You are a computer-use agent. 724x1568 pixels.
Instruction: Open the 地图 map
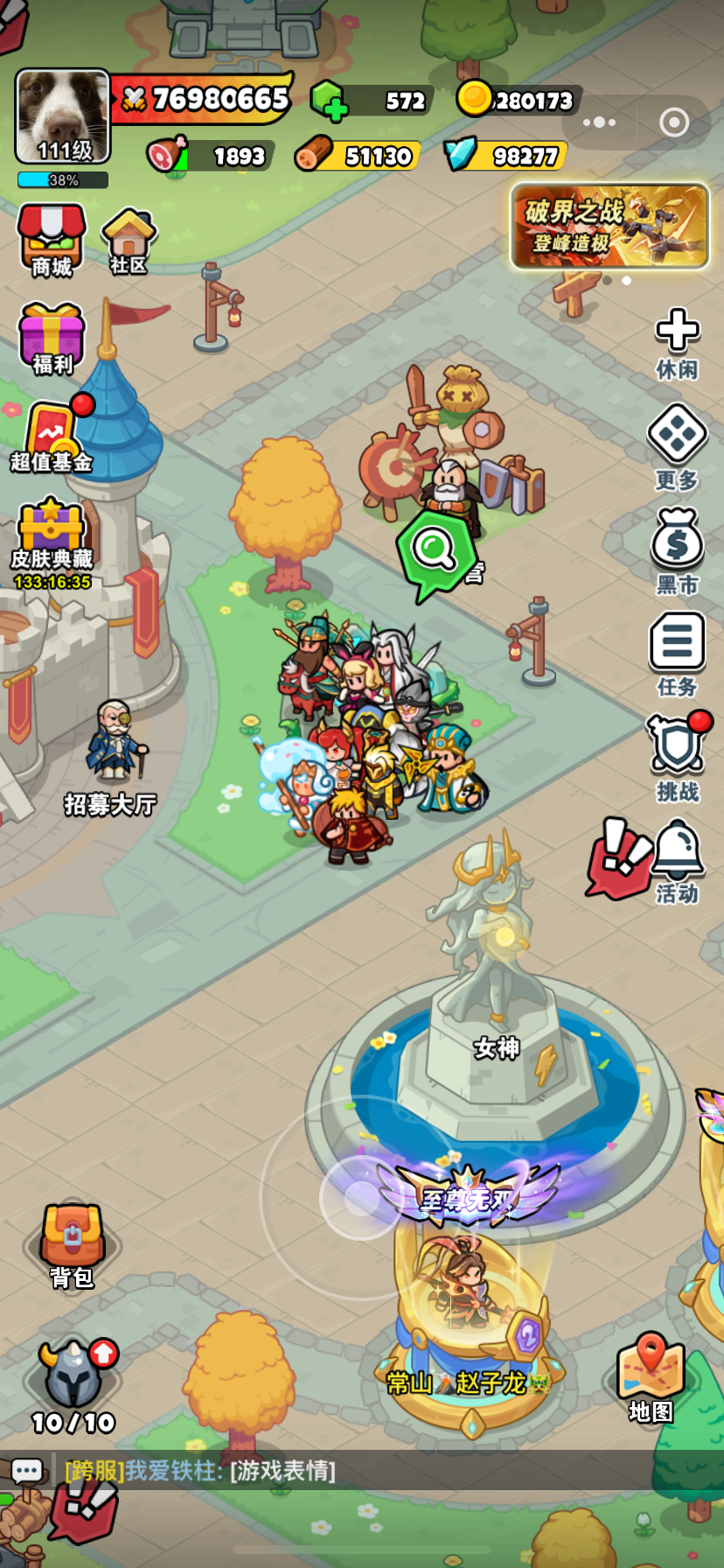click(651, 1375)
